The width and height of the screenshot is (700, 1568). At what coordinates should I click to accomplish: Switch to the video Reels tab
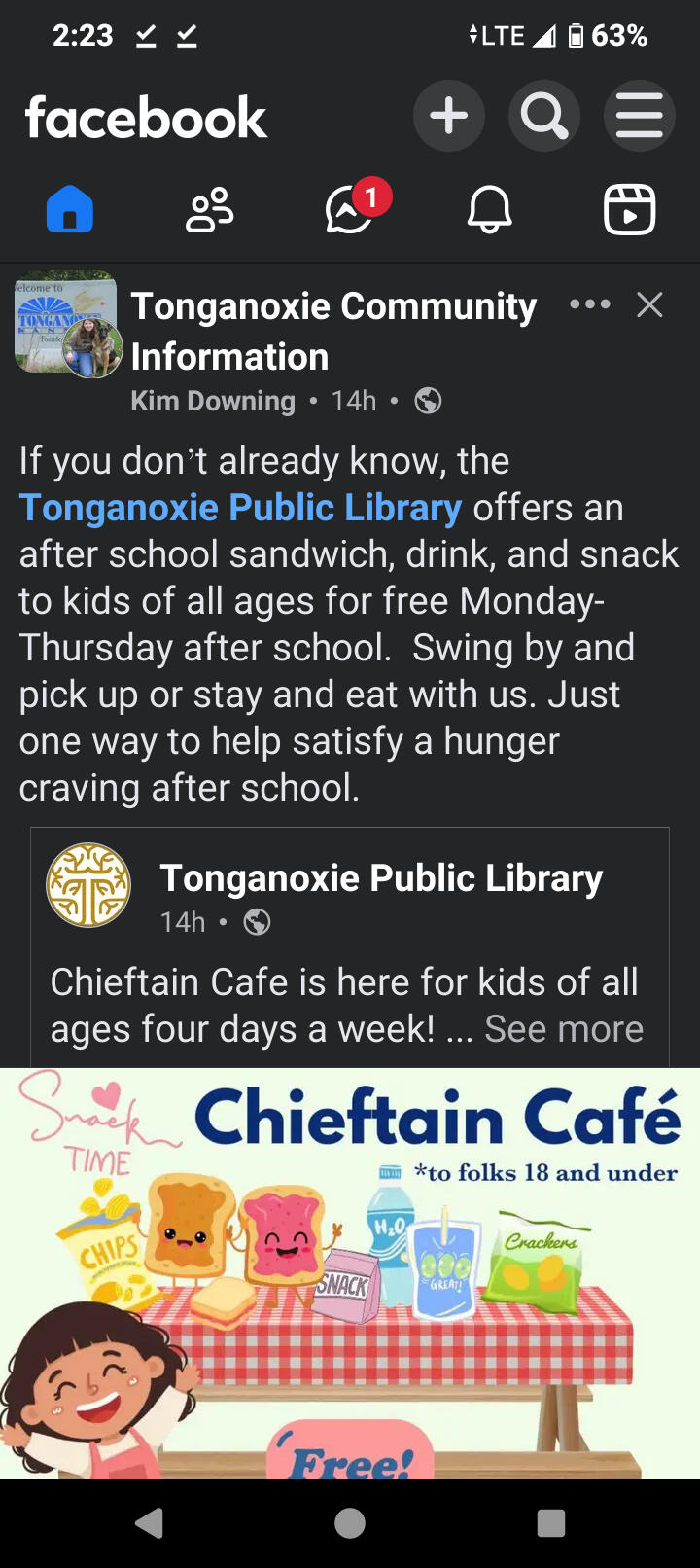click(630, 209)
